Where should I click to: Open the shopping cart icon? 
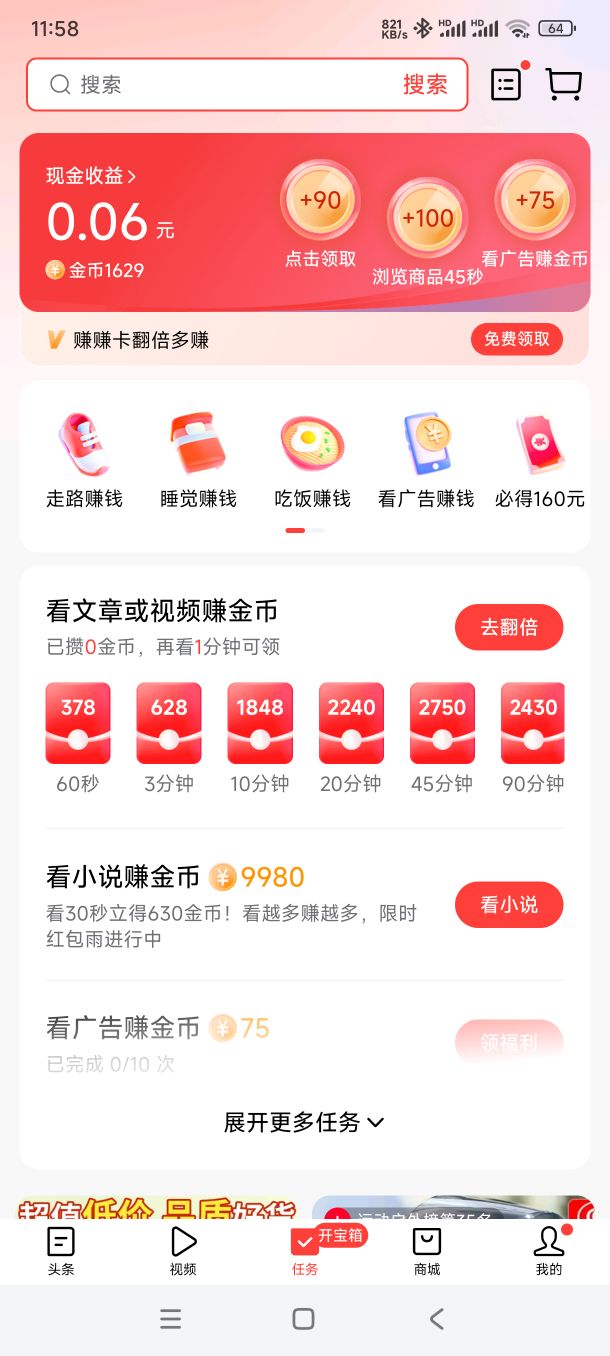pos(564,85)
